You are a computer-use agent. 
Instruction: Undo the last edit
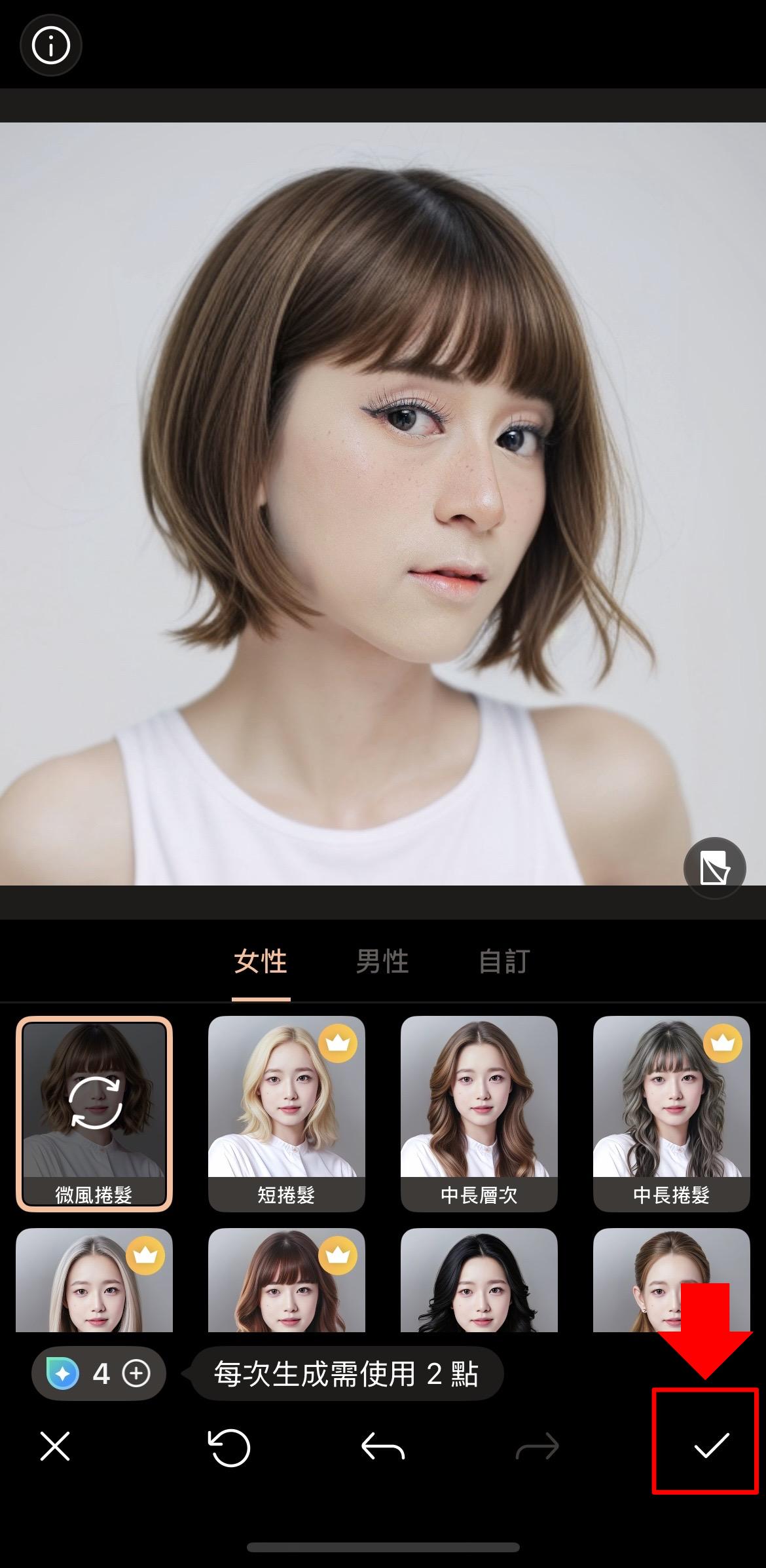click(x=383, y=1446)
